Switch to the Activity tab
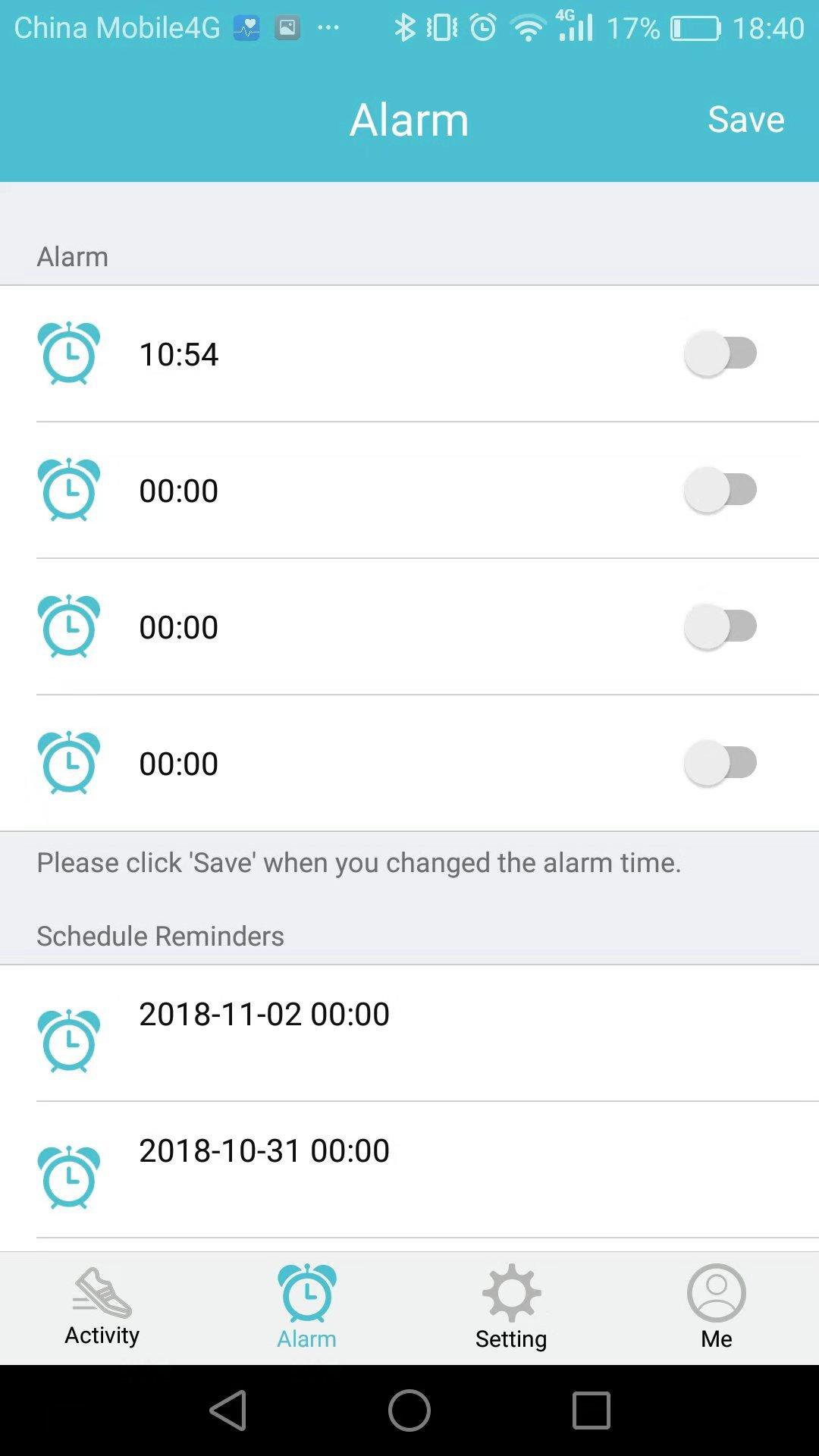This screenshot has height=1456, width=819. tap(102, 1307)
